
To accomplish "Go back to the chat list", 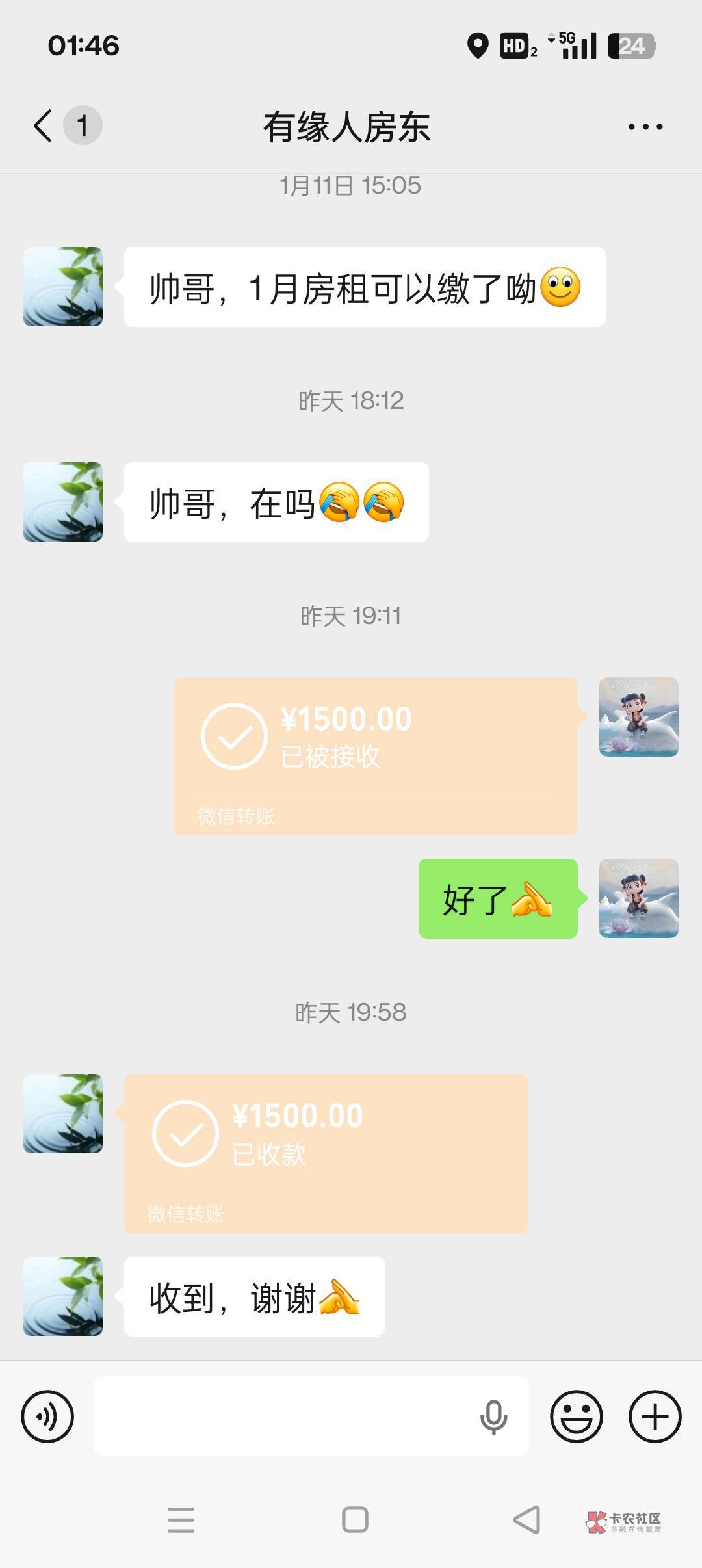I will pos(44,125).
